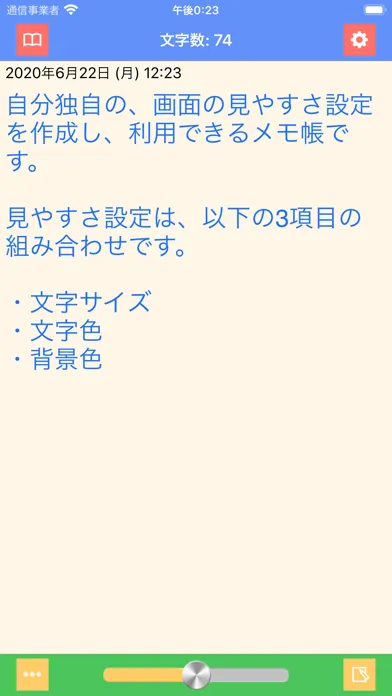Open the settings gear
This screenshot has width=392, height=696.
(x=359, y=40)
